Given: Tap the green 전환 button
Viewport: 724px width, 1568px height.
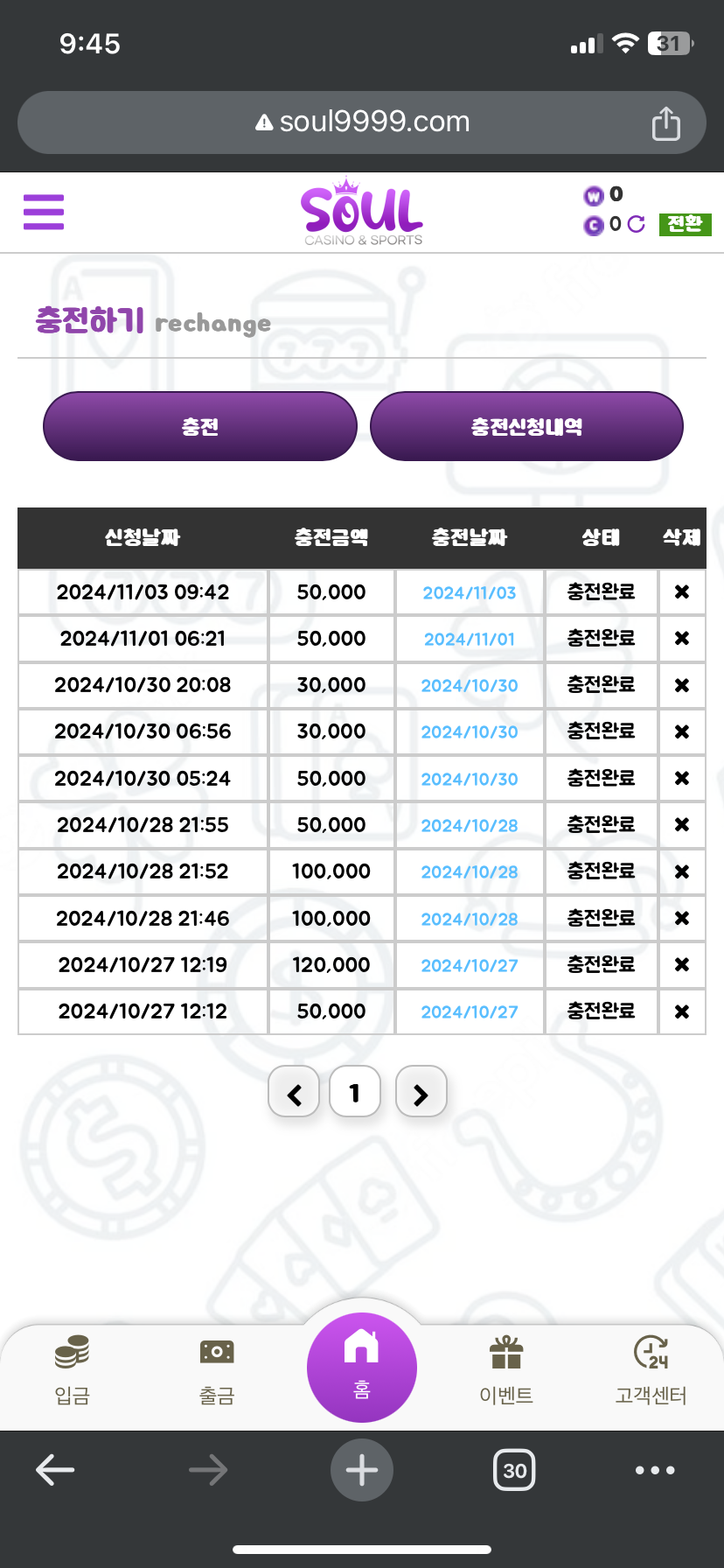Looking at the screenshot, I should (685, 224).
